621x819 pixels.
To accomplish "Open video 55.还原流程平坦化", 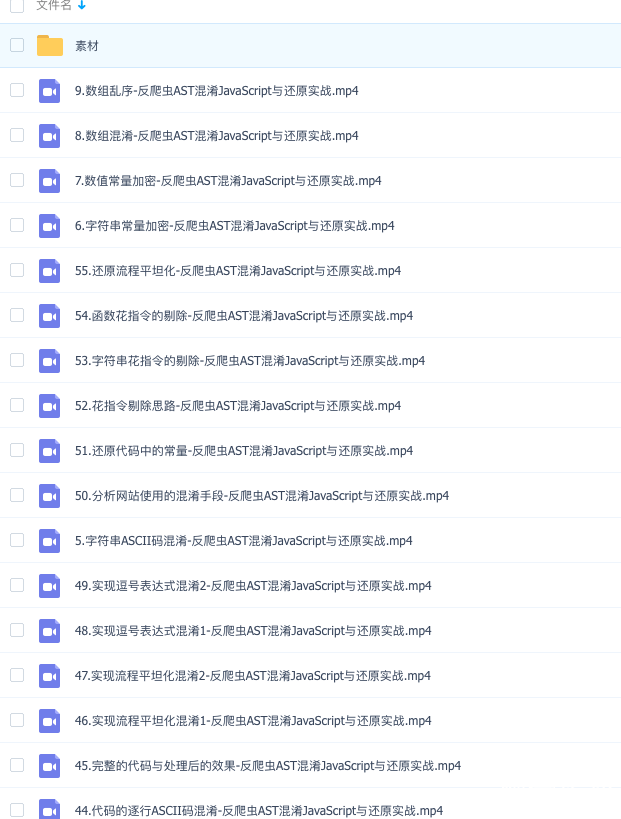I will [x=237, y=271].
